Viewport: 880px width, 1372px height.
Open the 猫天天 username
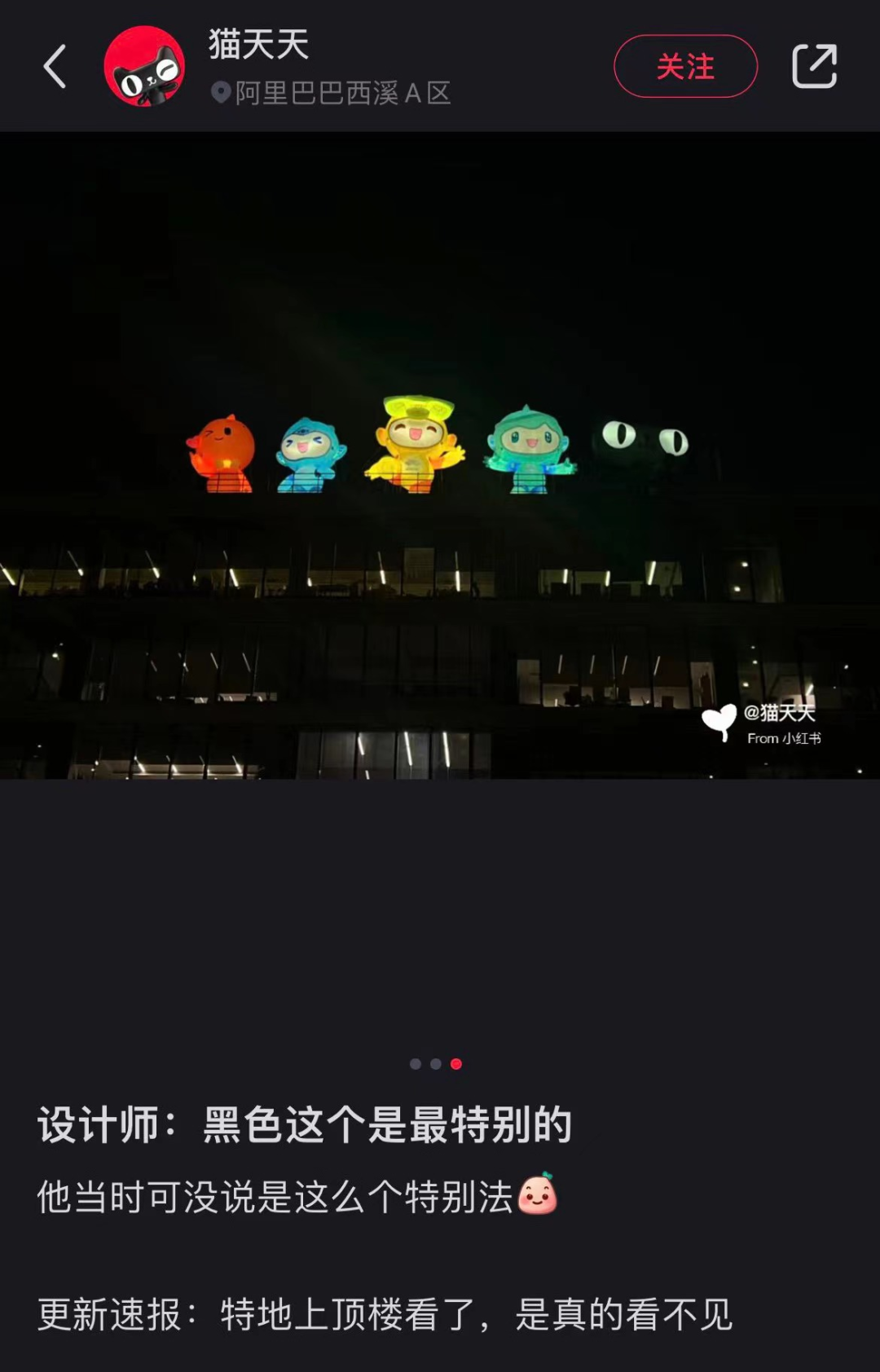coord(258,44)
